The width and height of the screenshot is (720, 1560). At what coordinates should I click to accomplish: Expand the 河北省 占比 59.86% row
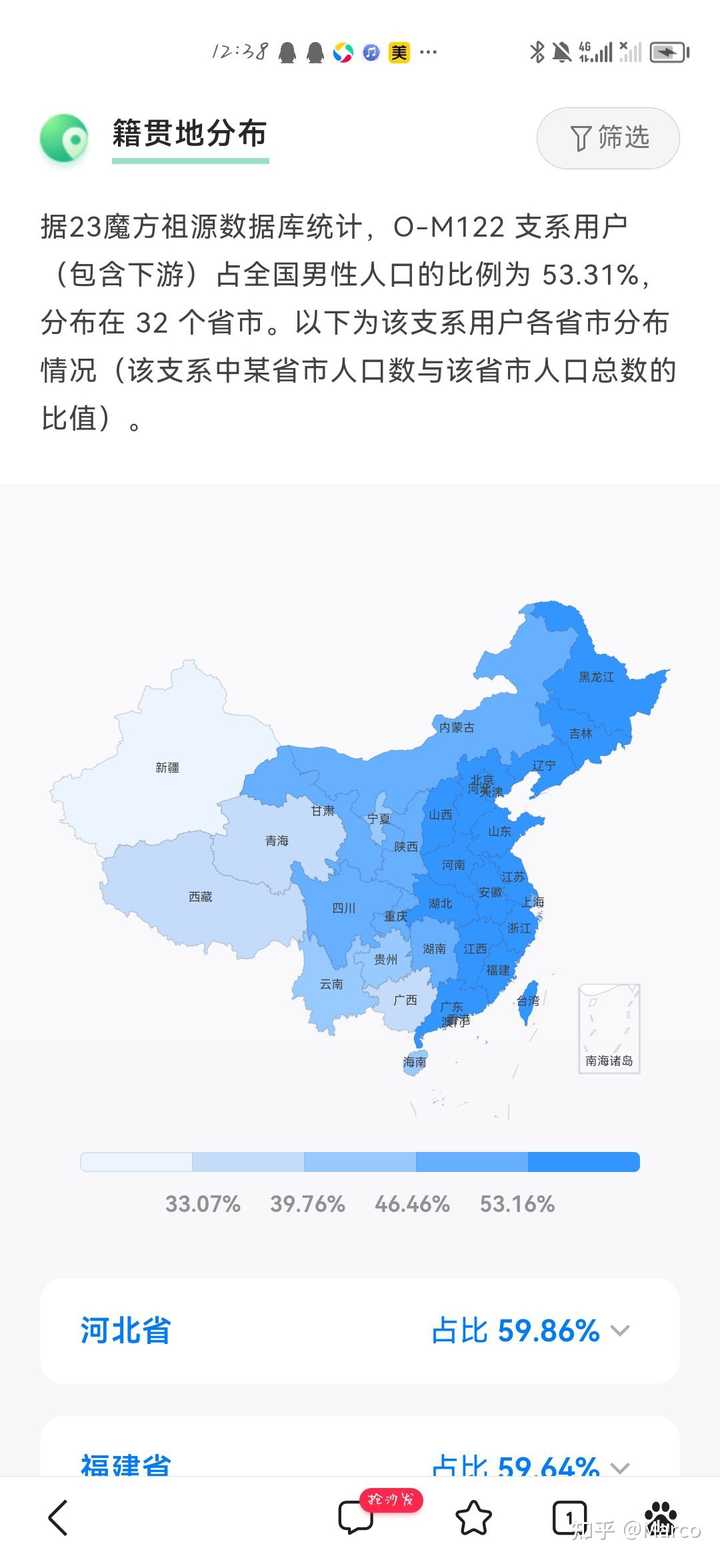click(620, 1330)
